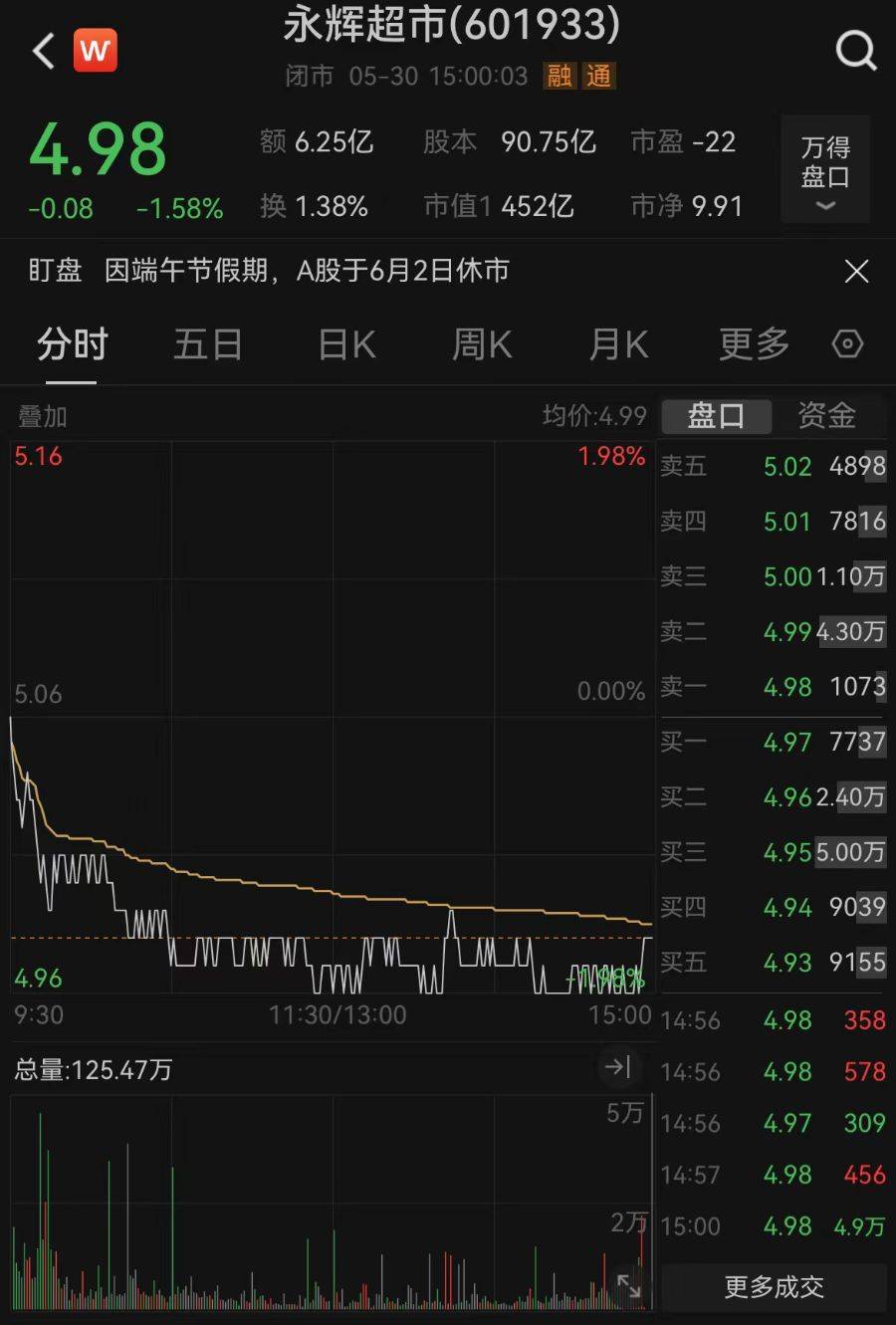
Task: Tap 叠加 to overlay a comparison
Action: (43, 416)
